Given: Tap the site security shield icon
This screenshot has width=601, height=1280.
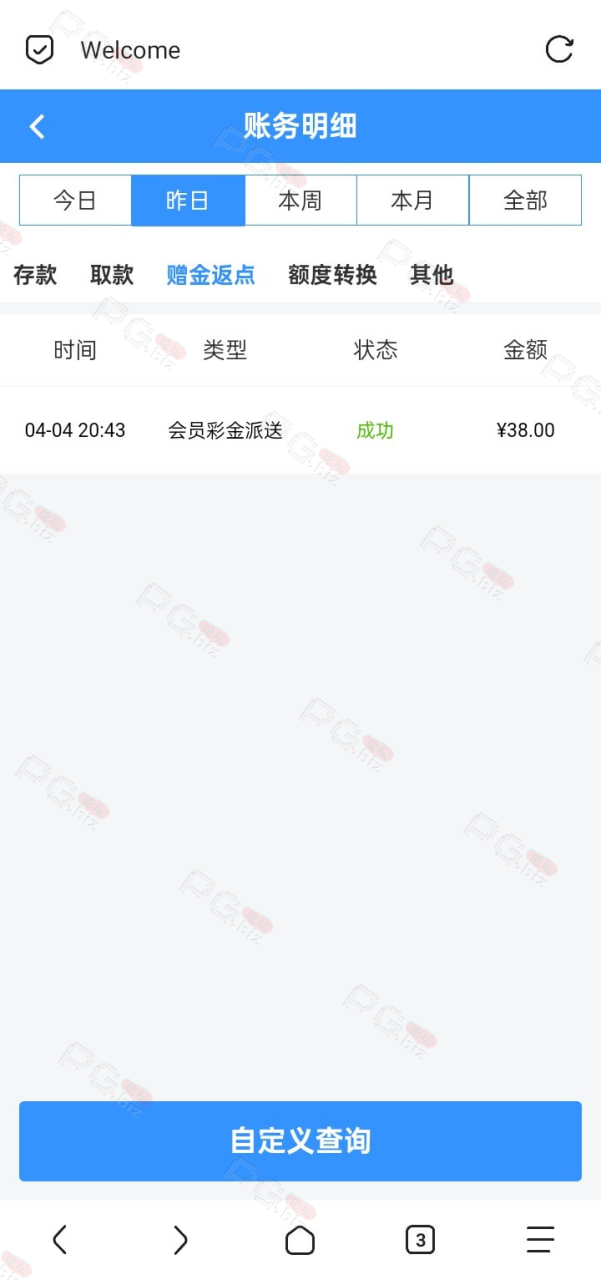Looking at the screenshot, I should (39, 49).
